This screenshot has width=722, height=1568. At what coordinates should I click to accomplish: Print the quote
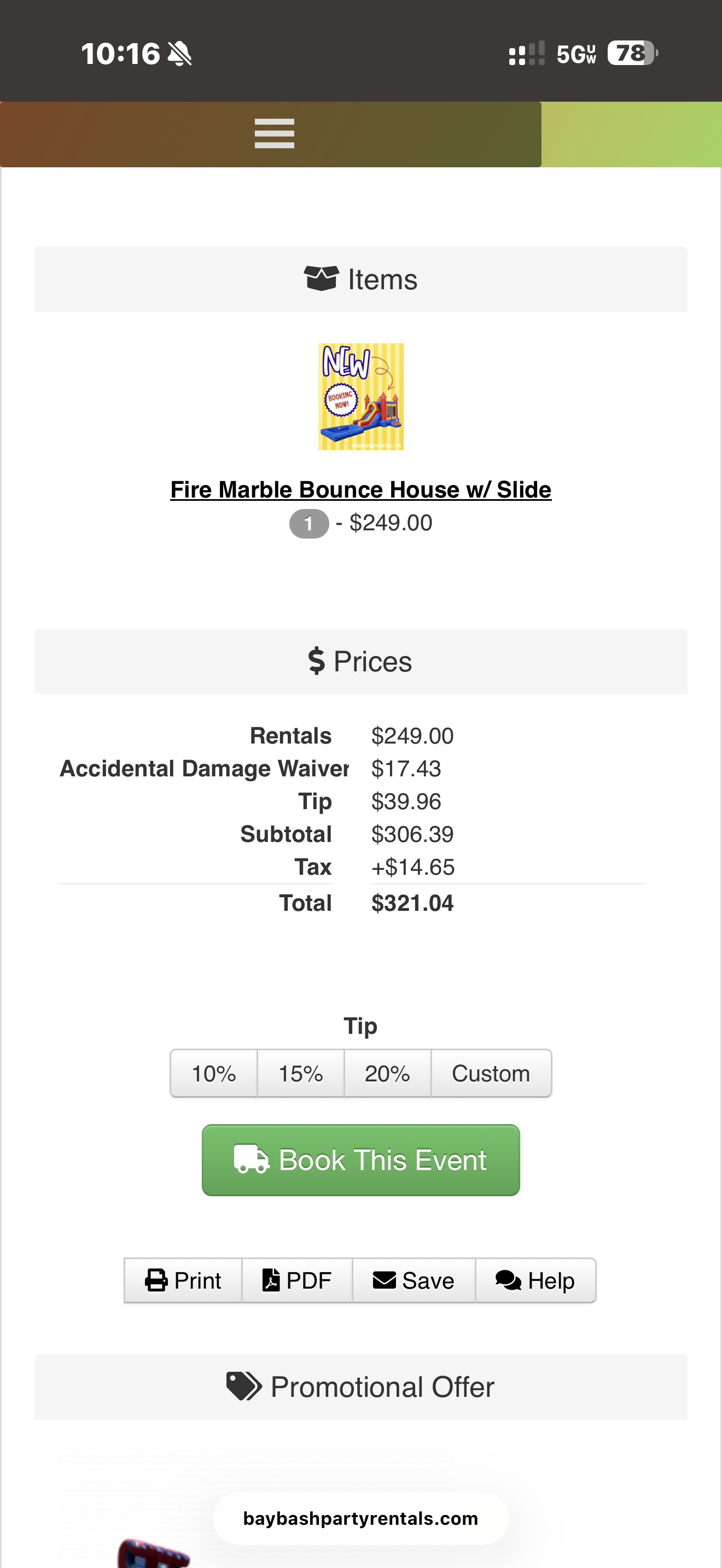pyautogui.click(x=183, y=1280)
